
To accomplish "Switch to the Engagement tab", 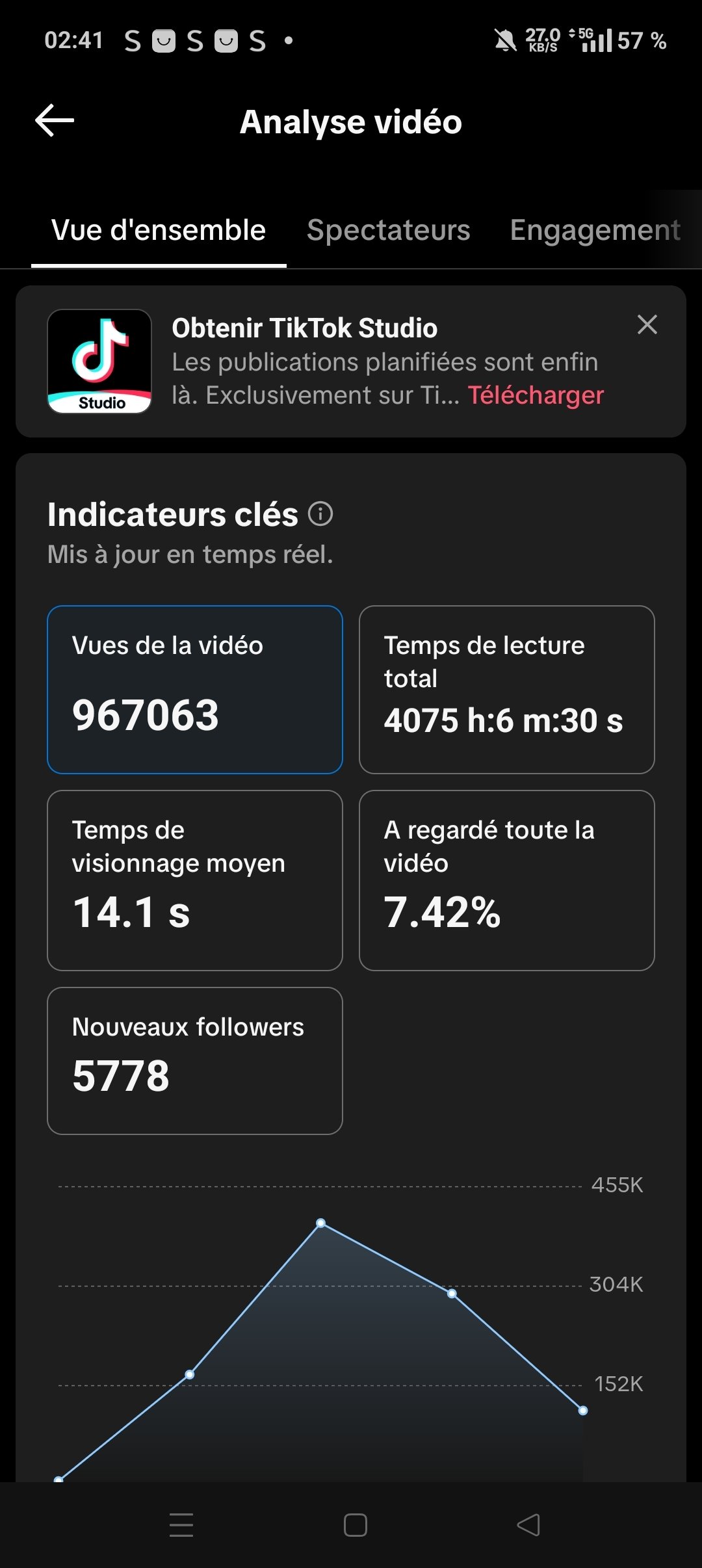I will [595, 230].
